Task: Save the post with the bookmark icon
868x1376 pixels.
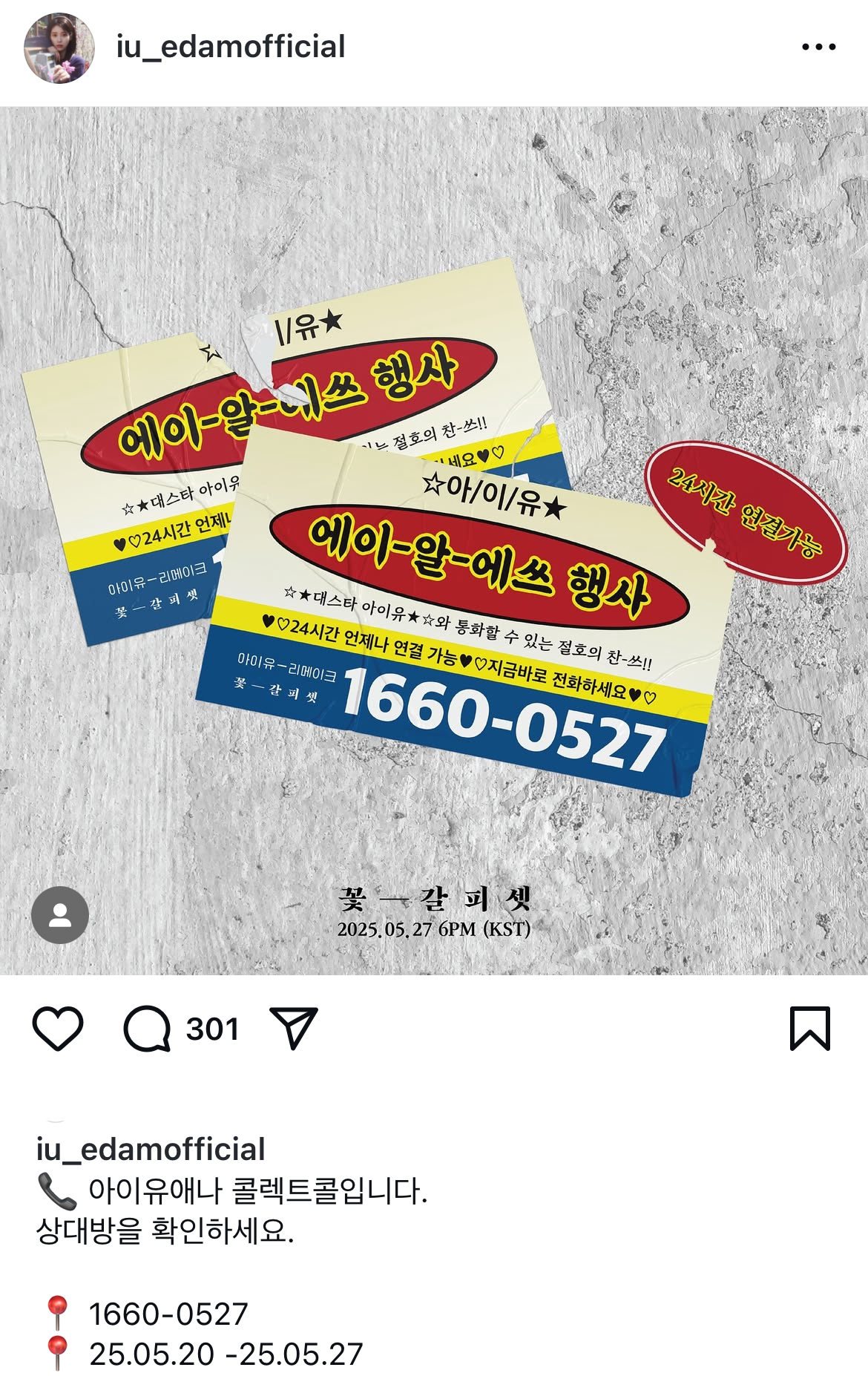Action: (809, 1029)
